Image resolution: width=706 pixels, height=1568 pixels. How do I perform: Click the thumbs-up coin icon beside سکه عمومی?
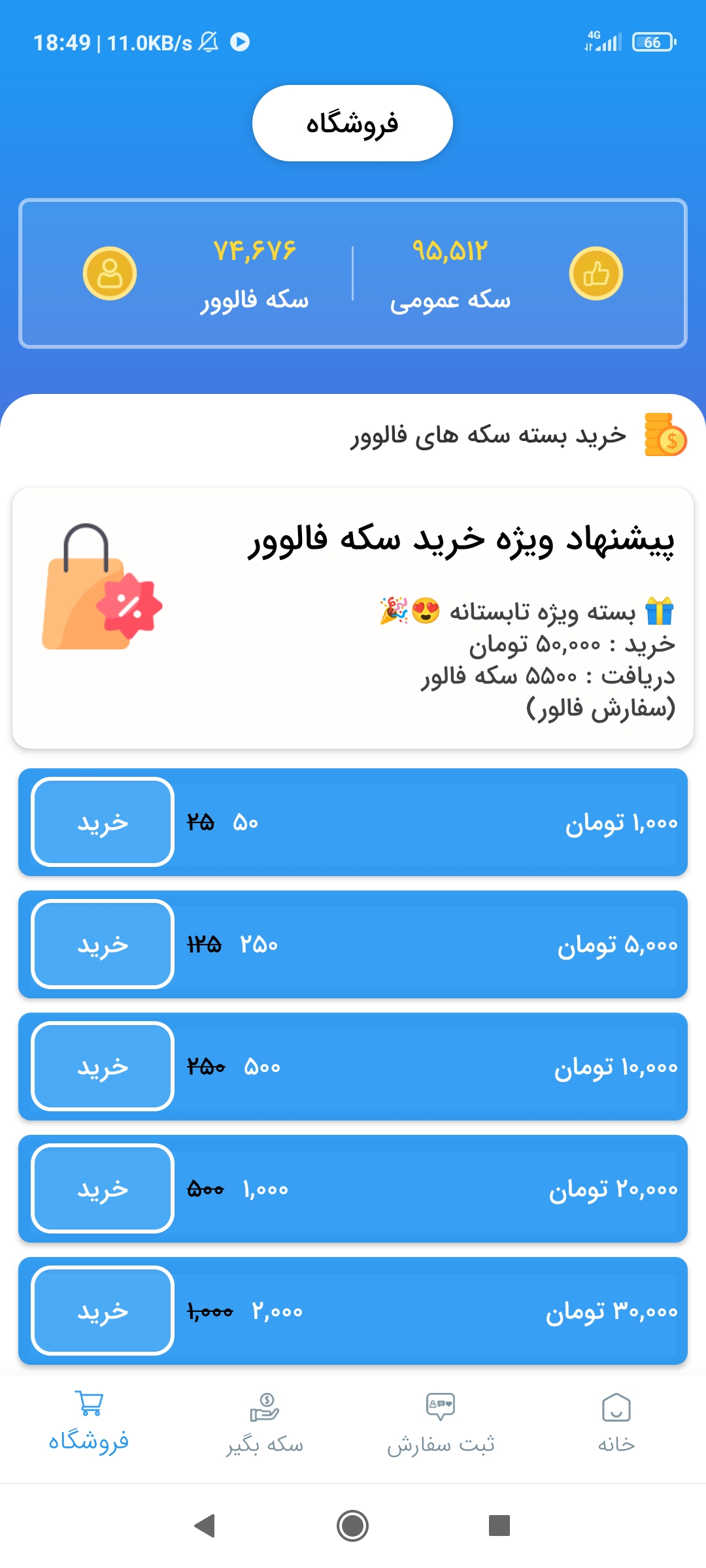pyautogui.click(x=597, y=274)
